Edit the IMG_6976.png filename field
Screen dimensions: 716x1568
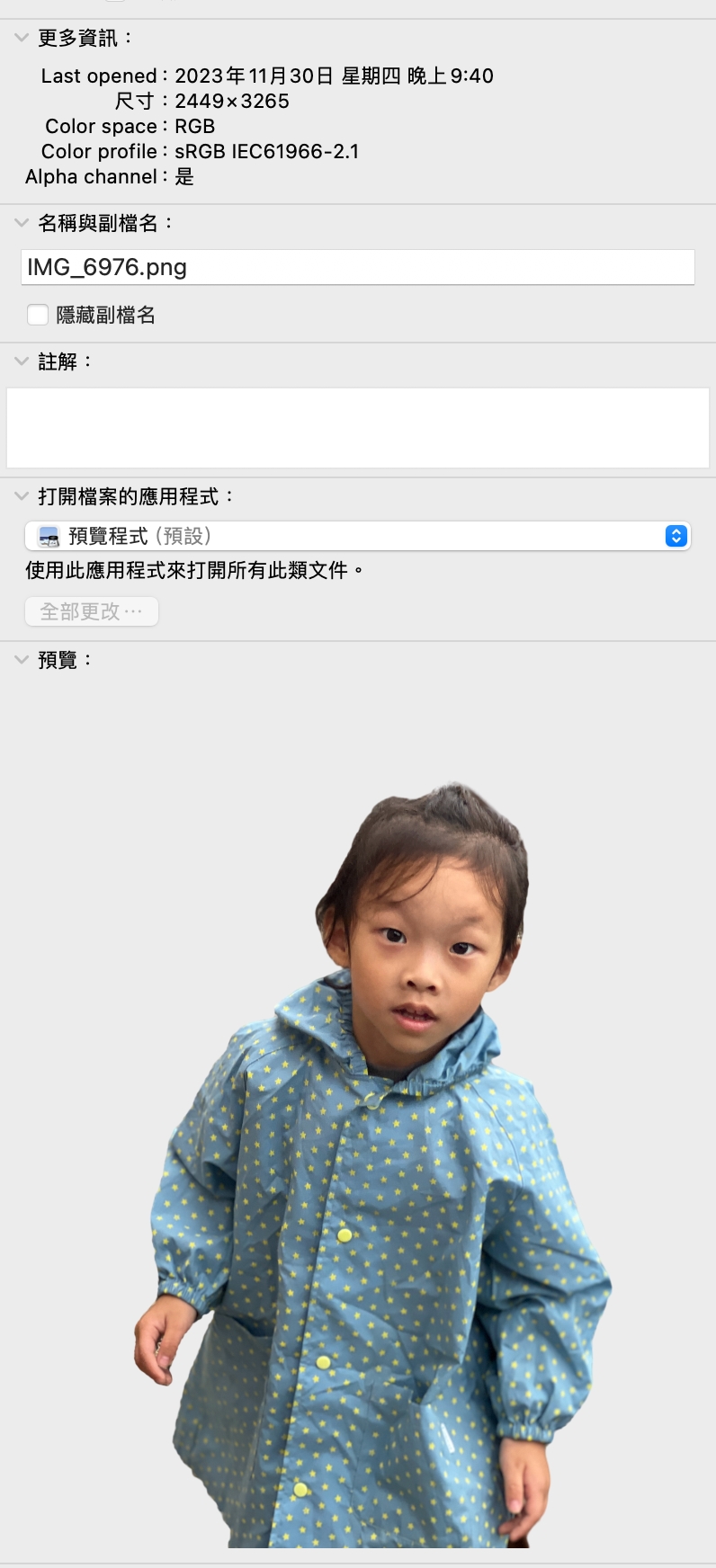pos(357,267)
